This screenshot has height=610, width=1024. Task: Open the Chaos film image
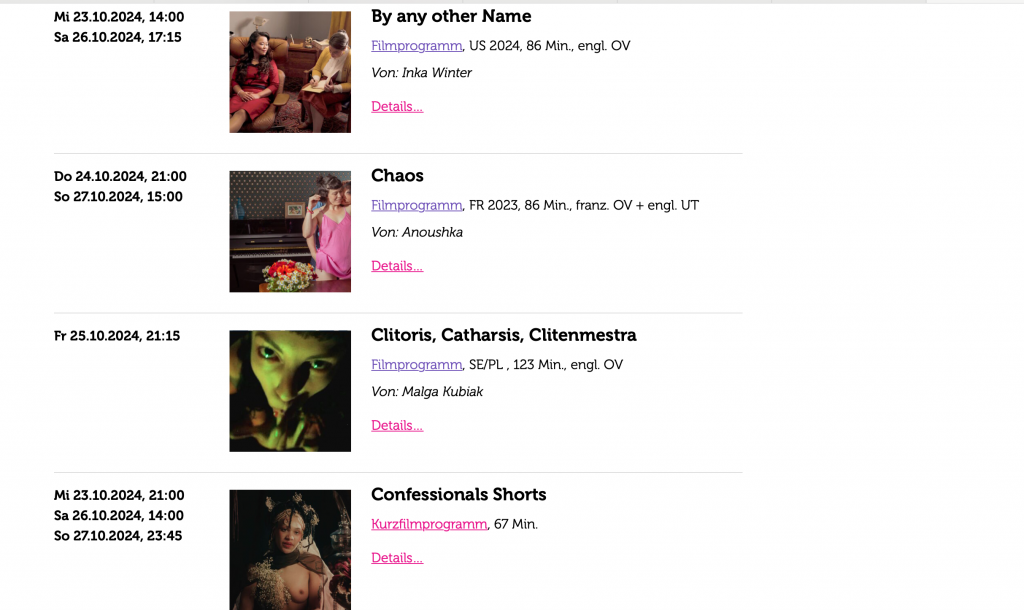pyautogui.click(x=290, y=231)
